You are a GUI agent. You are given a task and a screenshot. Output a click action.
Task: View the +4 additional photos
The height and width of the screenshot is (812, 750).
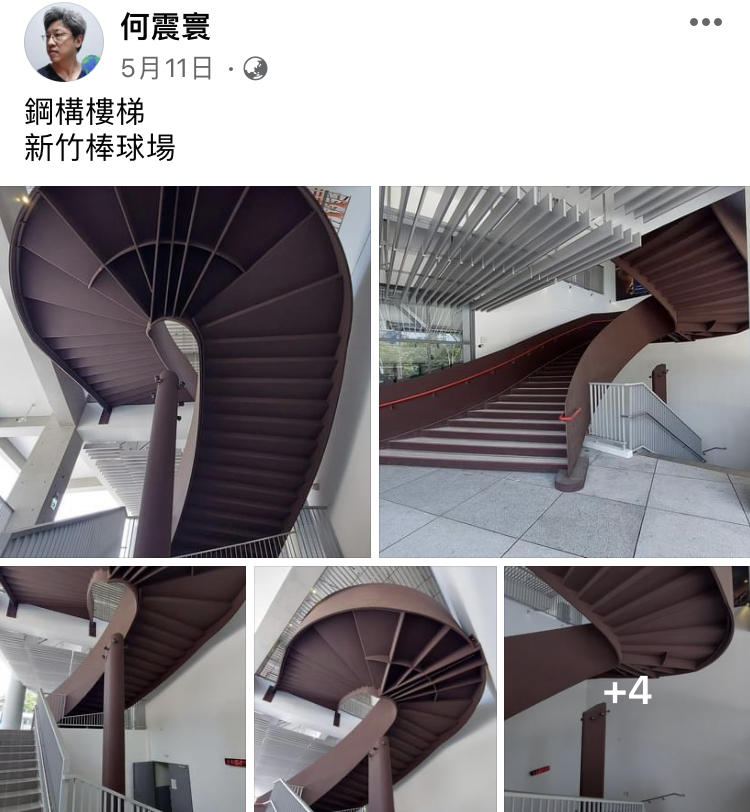(627, 689)
